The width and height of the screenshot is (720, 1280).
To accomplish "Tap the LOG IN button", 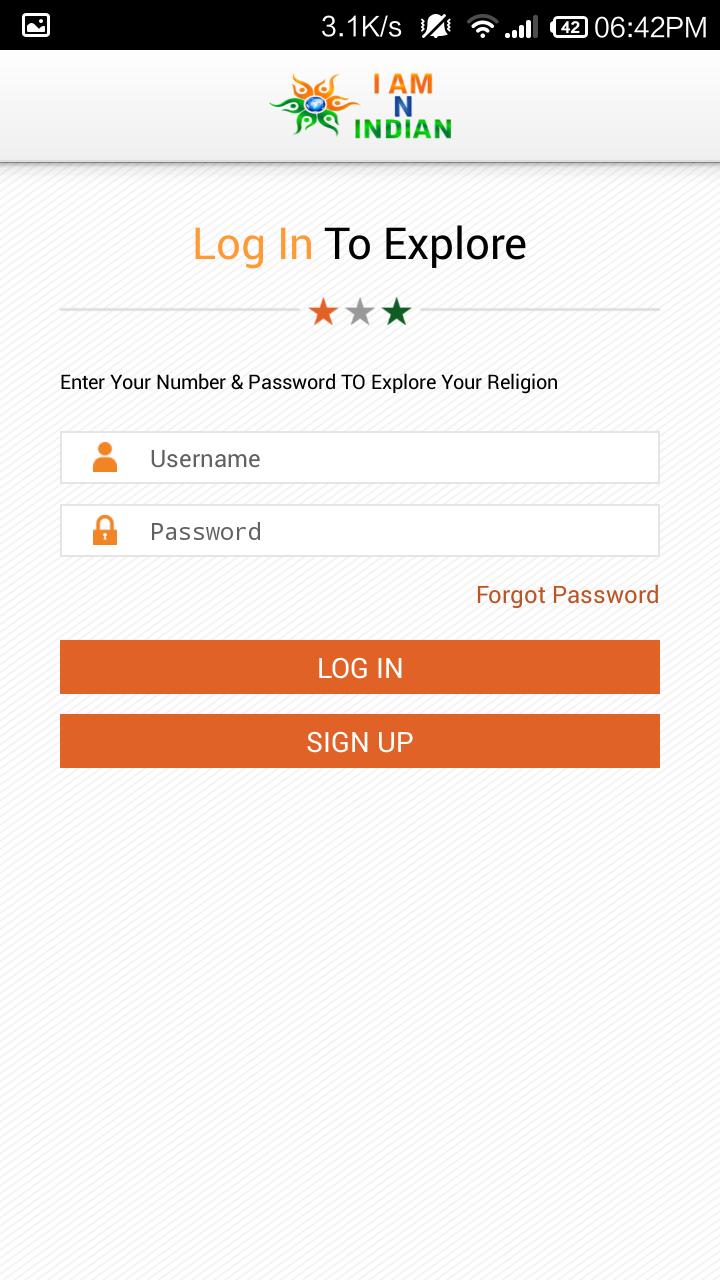I will [x=360, y=667].
